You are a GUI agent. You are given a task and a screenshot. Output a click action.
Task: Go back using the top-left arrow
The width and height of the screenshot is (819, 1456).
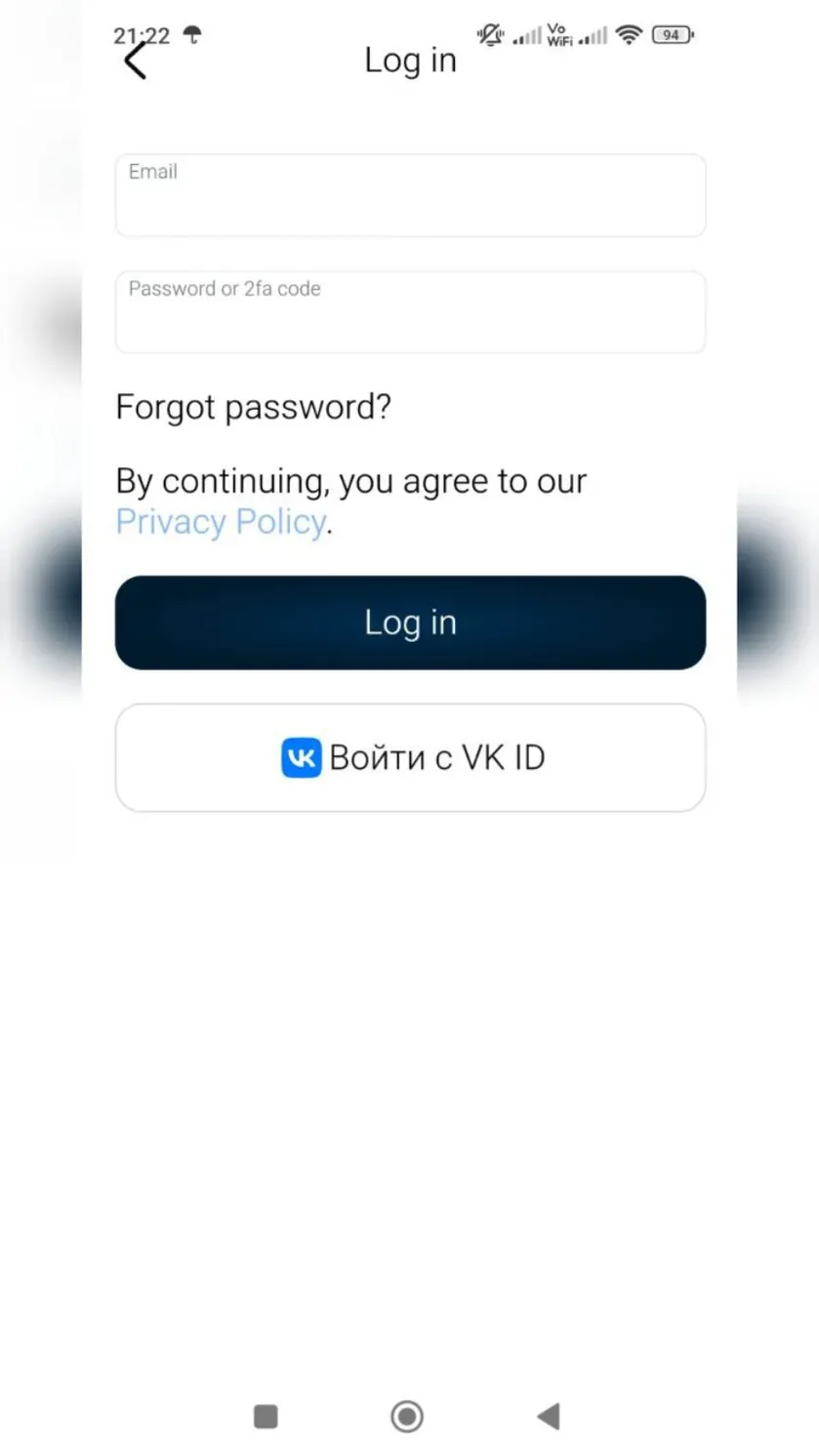tap(136, 61)
